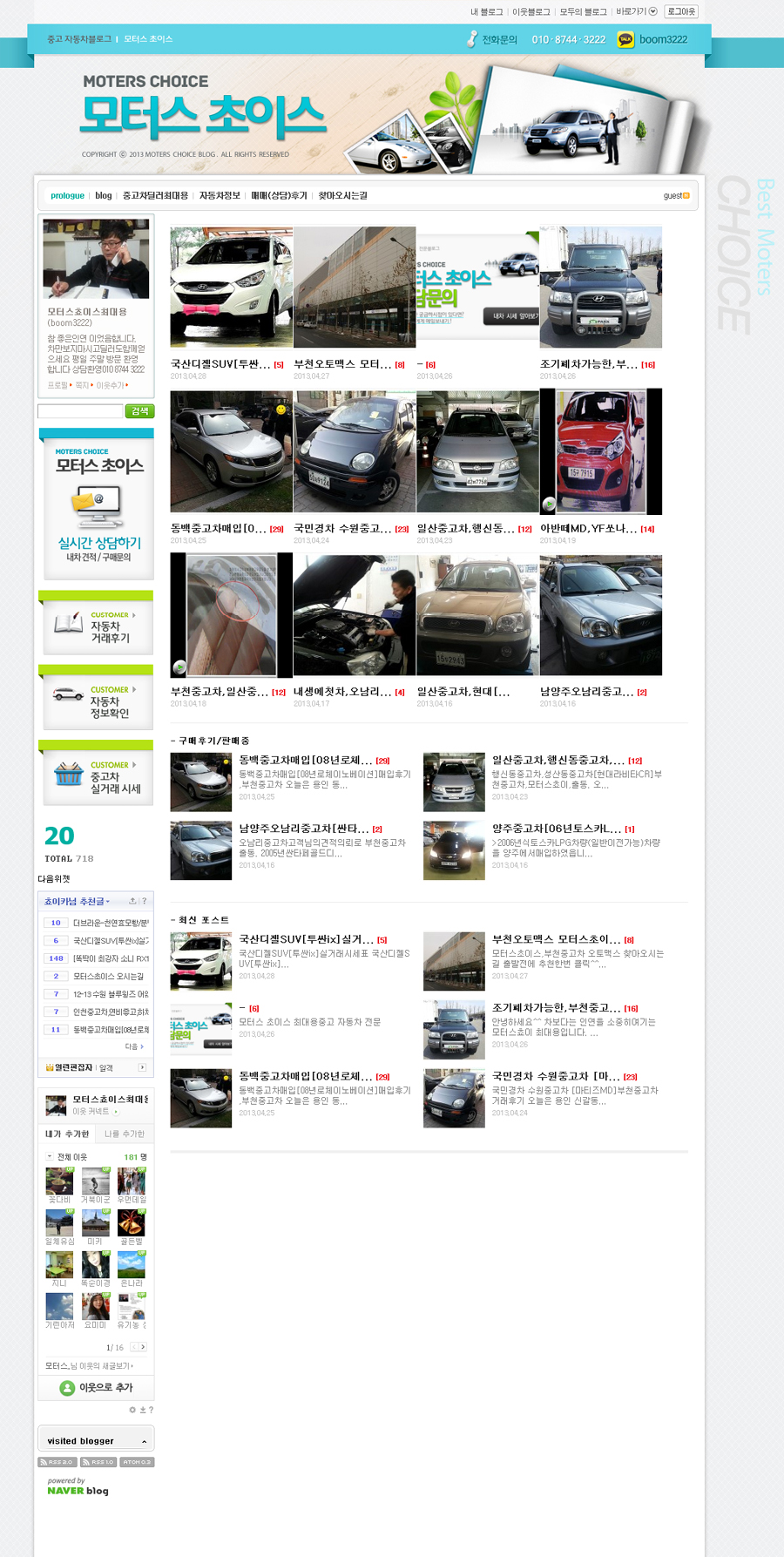Viewport: 784px width, 1557px height.
Task: Open the guest book link
Action: point(676,196)
